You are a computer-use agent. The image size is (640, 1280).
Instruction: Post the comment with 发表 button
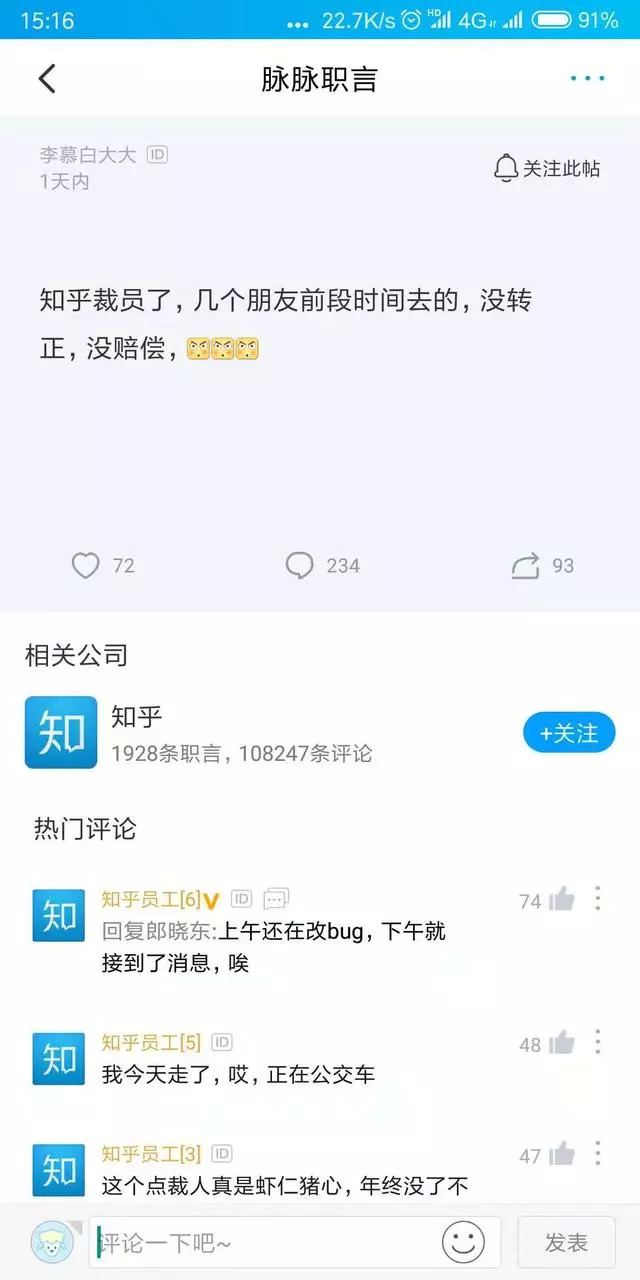coord(566,1243)
